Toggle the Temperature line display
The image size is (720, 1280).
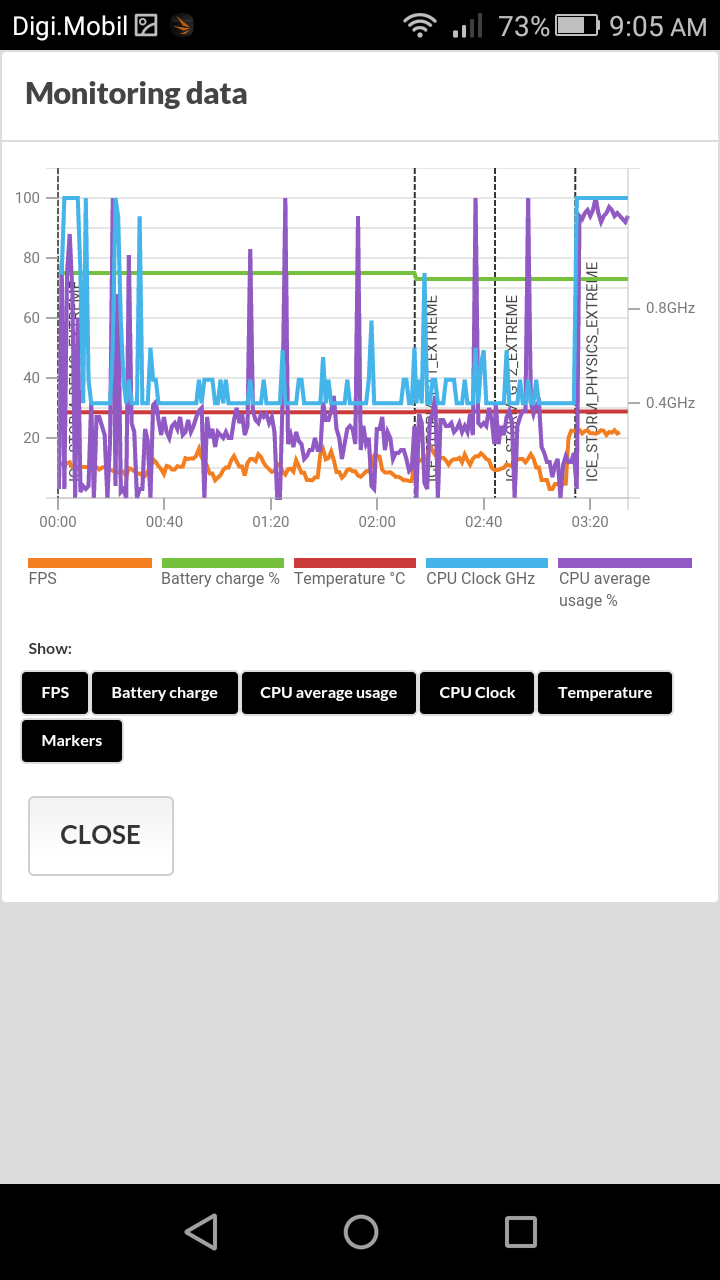604,693
